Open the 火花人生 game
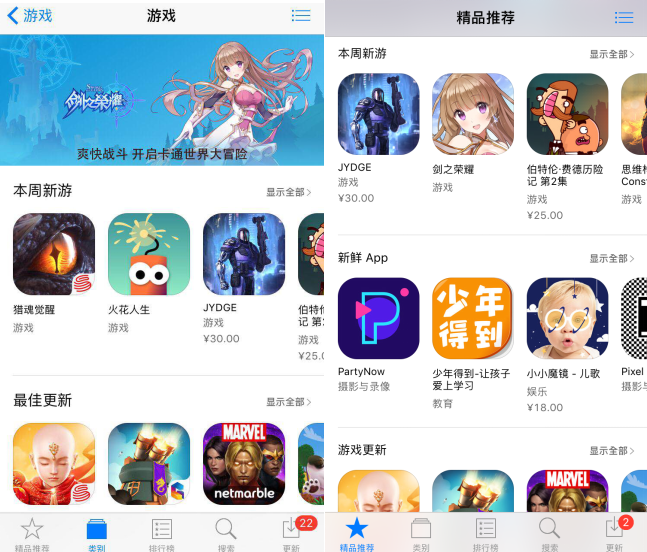The width and height of the screenshot is (647, 552). point(149,254)
